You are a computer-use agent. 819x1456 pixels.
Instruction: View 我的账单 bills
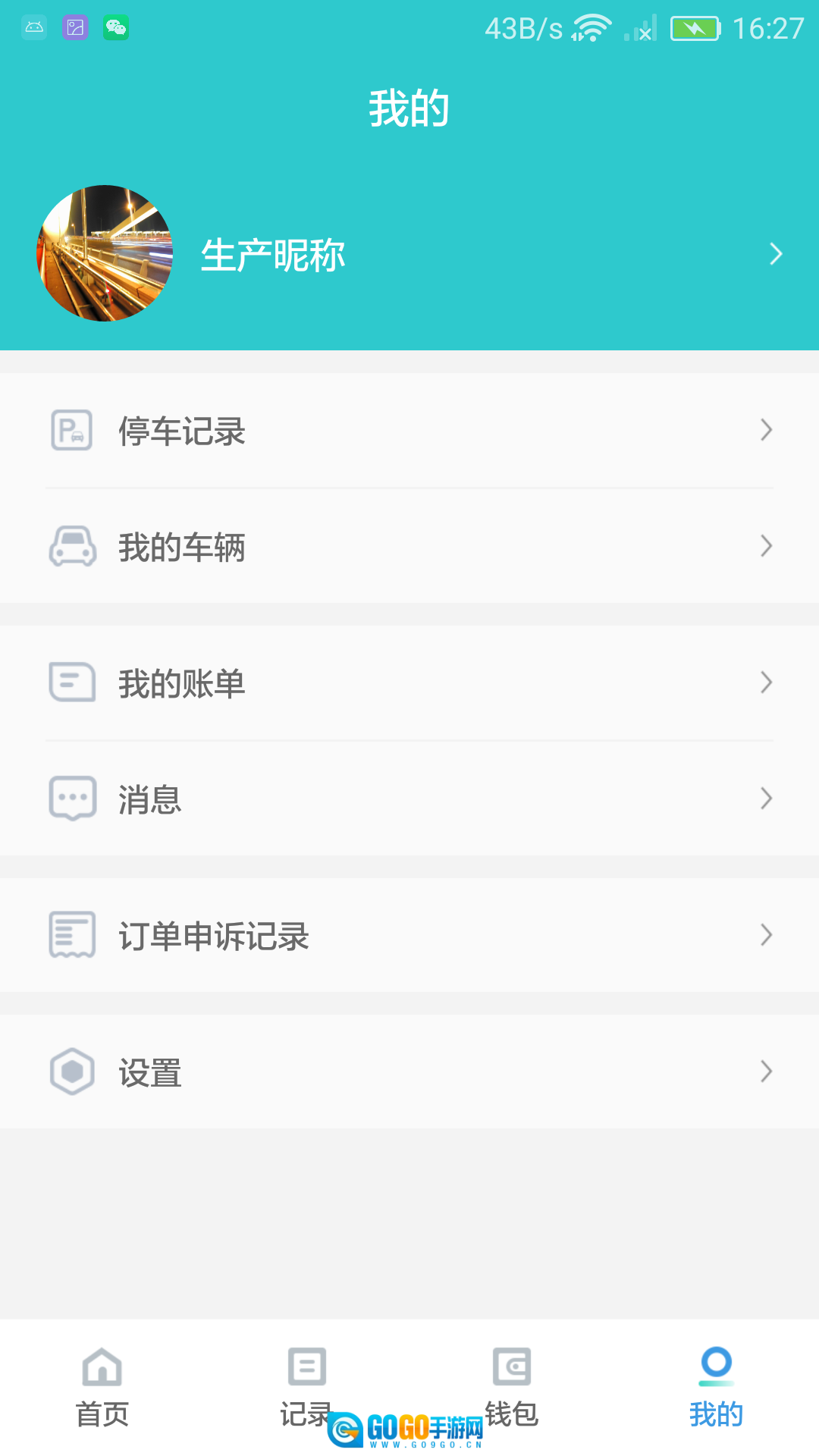pyautogui.click(x=409, y=683)
